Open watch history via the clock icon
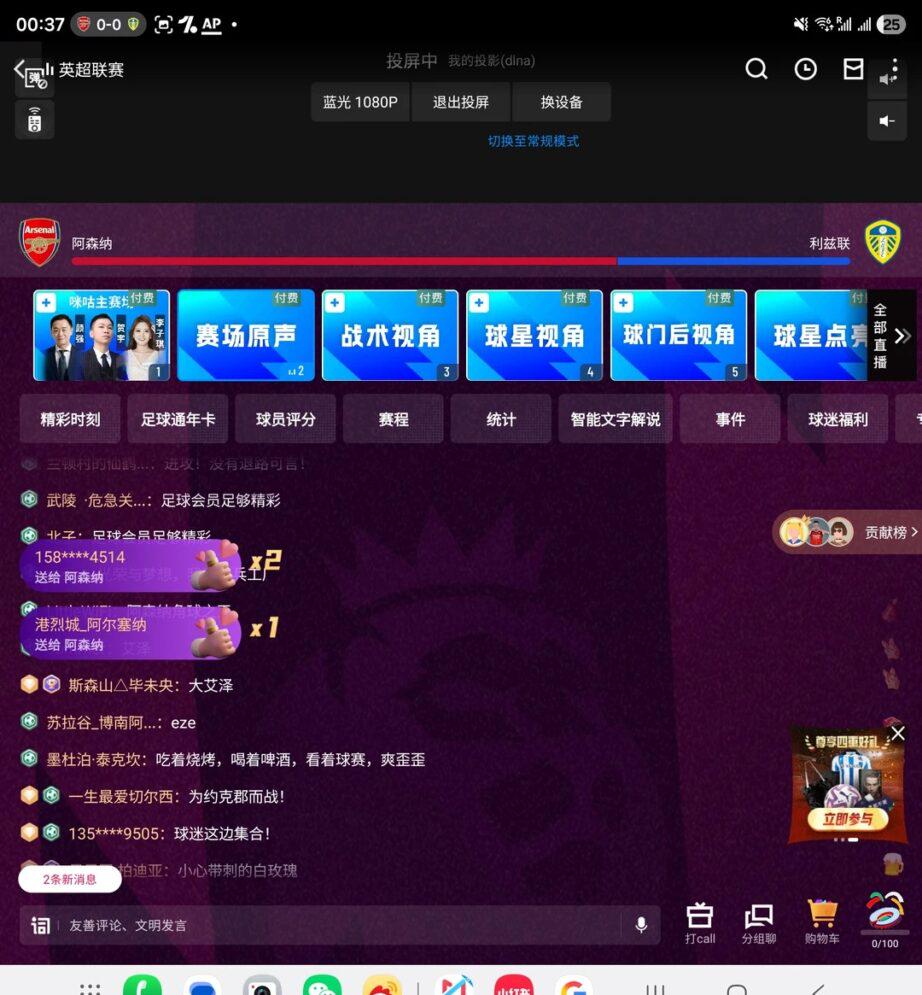The height and width of the screenshot is (995, 922). (806, 69)
